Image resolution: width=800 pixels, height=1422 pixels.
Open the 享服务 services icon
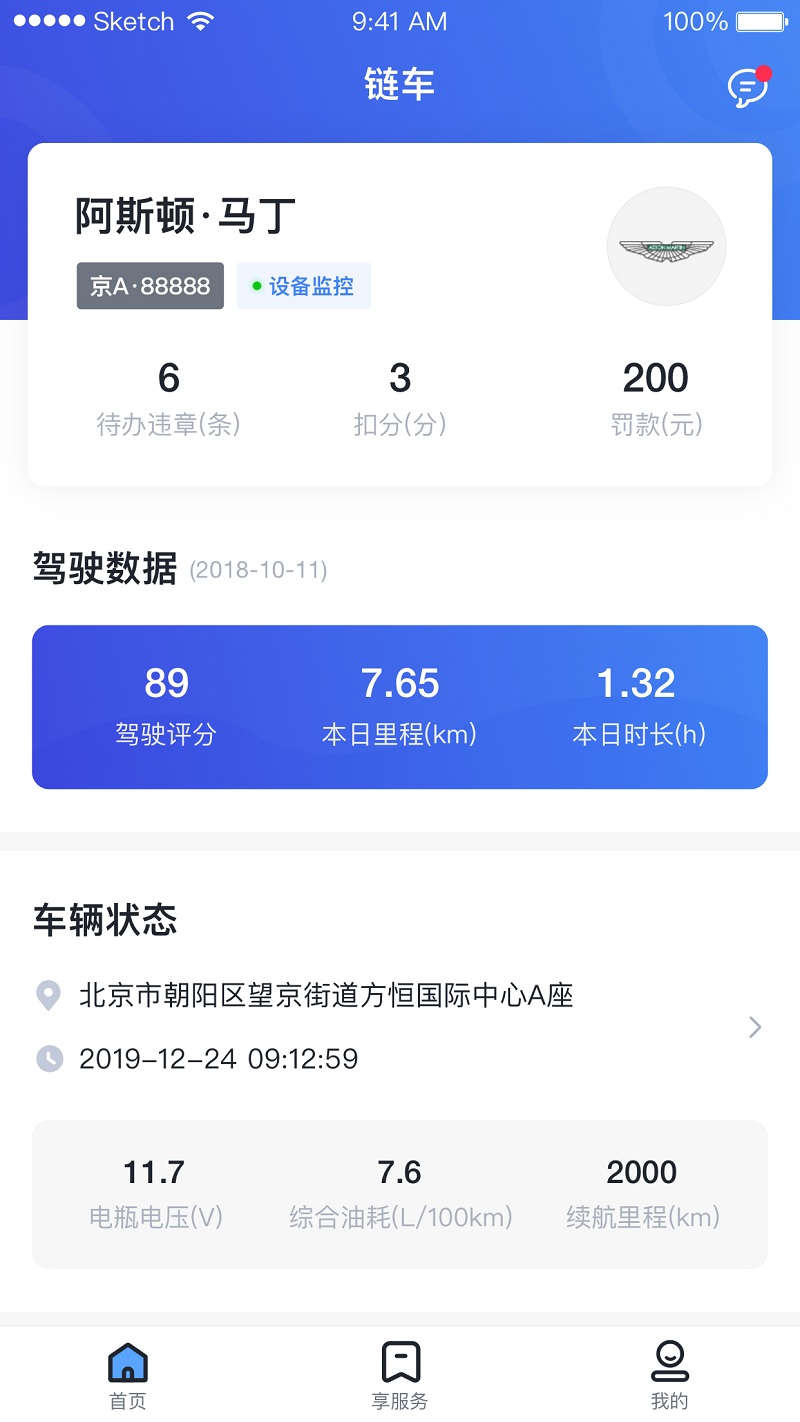pos(400,1360)
